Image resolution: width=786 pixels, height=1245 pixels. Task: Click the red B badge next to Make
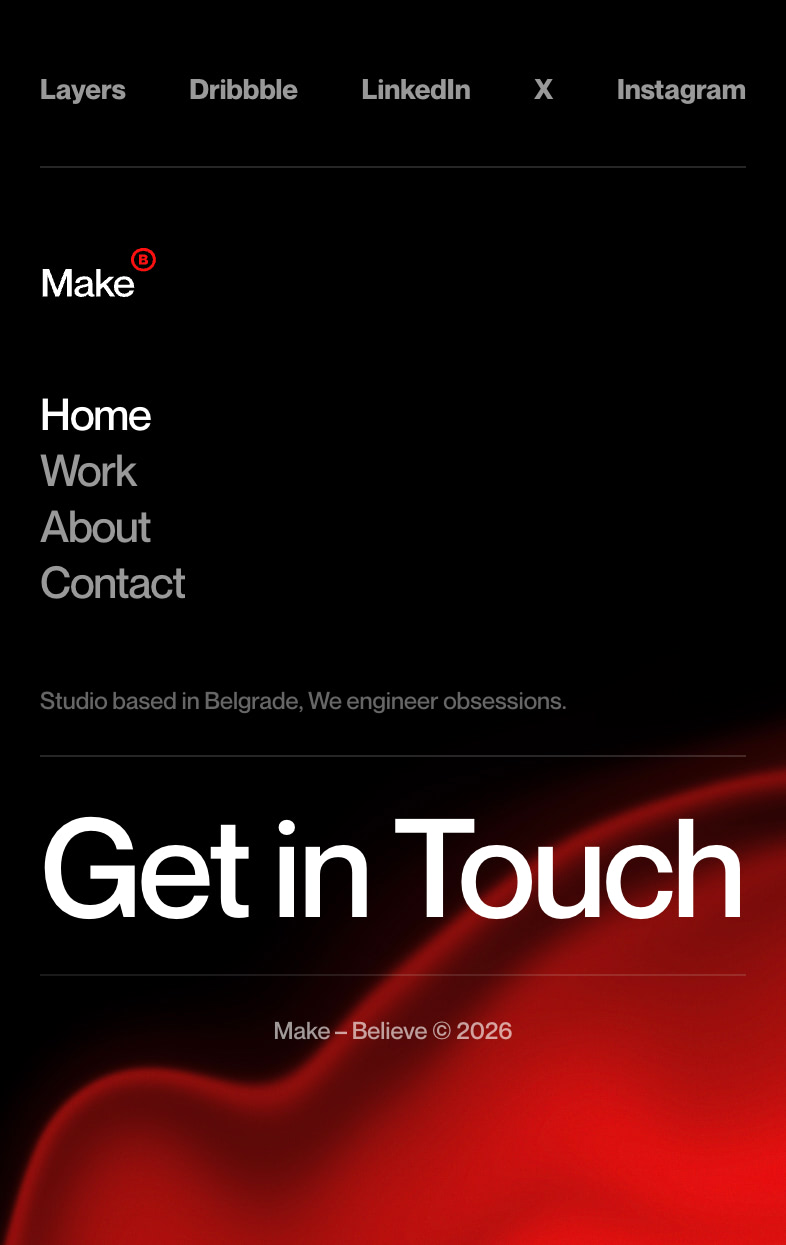(143, 259)
